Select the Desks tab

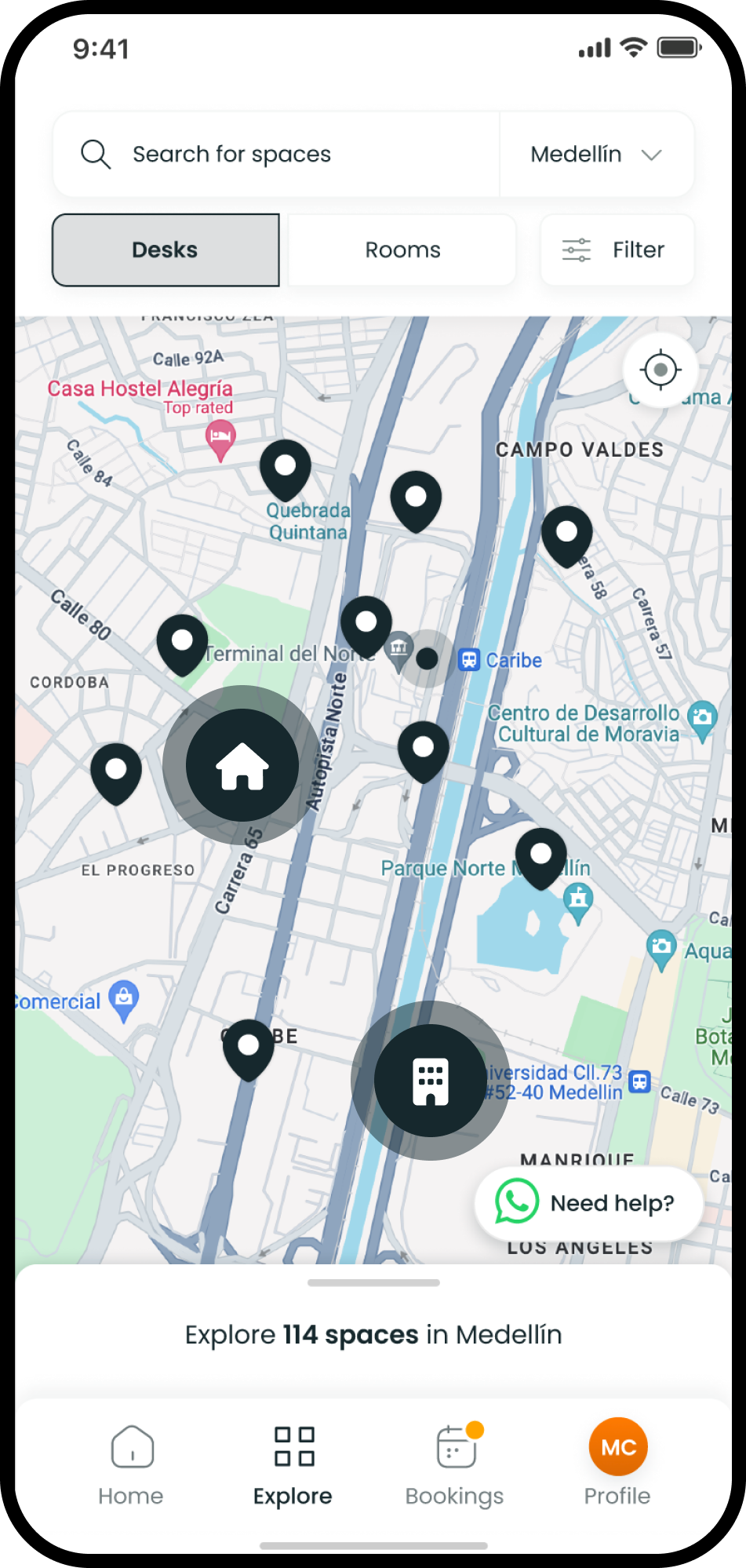166,250
